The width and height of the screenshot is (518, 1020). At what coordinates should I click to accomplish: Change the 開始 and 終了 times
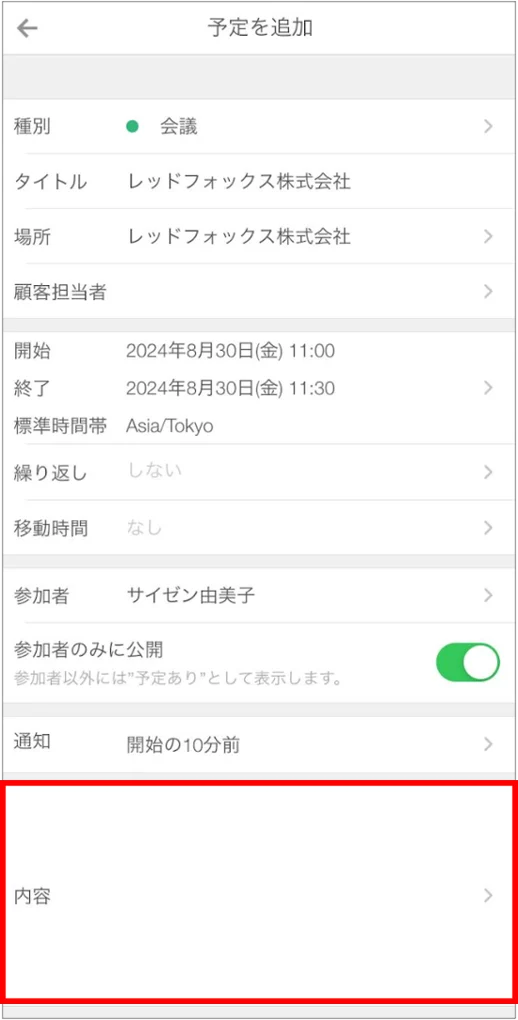[259, 388]
